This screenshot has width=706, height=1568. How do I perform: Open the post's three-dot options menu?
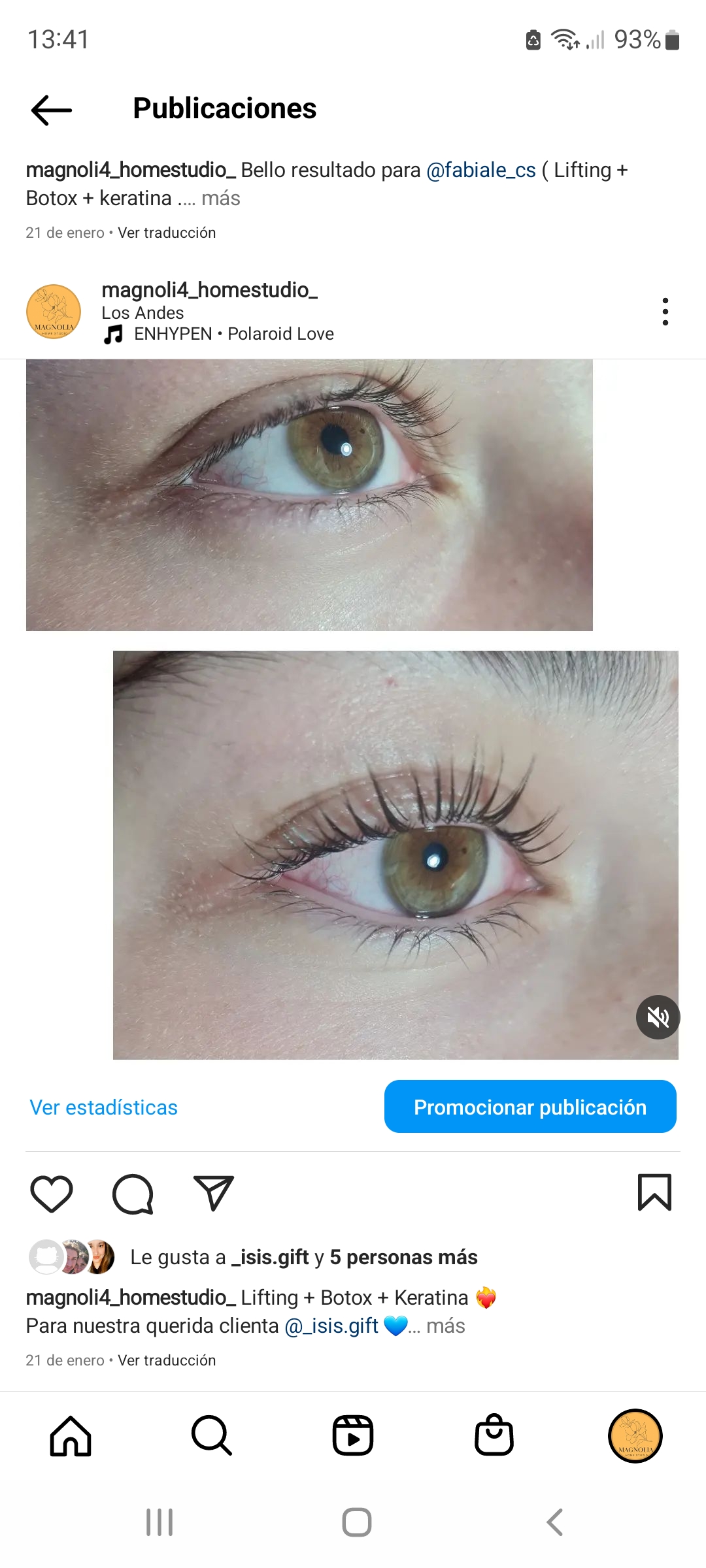tap(665, 312)
